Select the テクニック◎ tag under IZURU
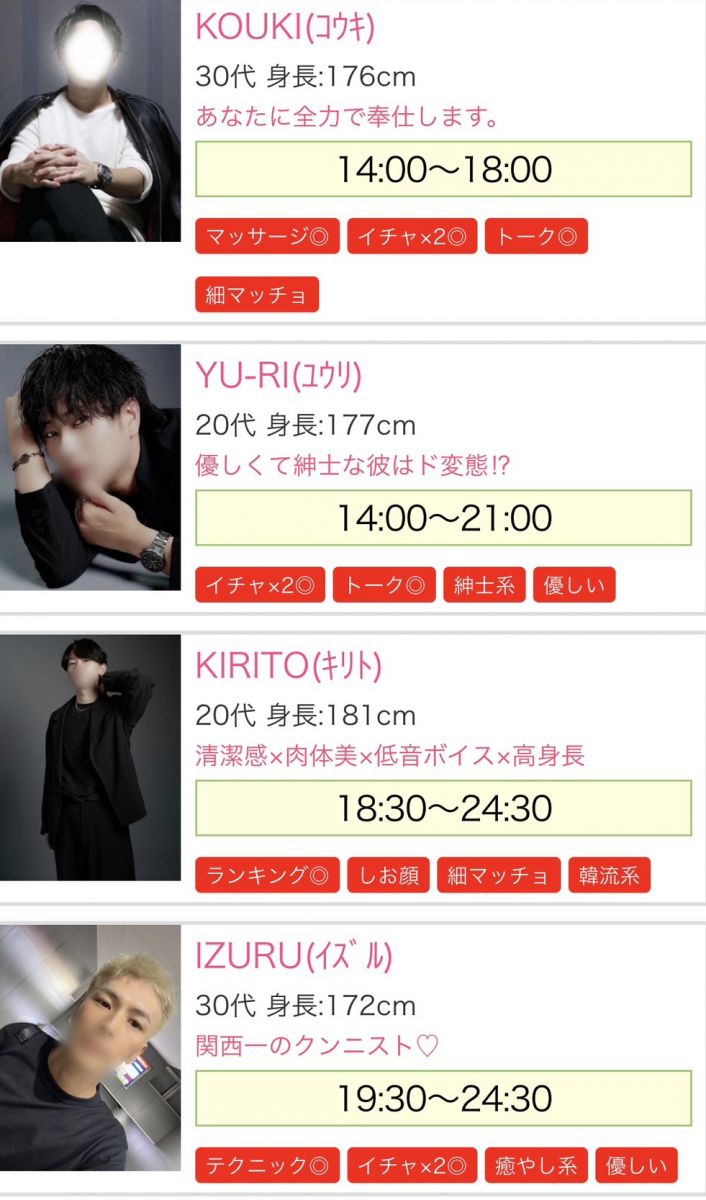706x1200 pixels. (x=267, y=1166)
